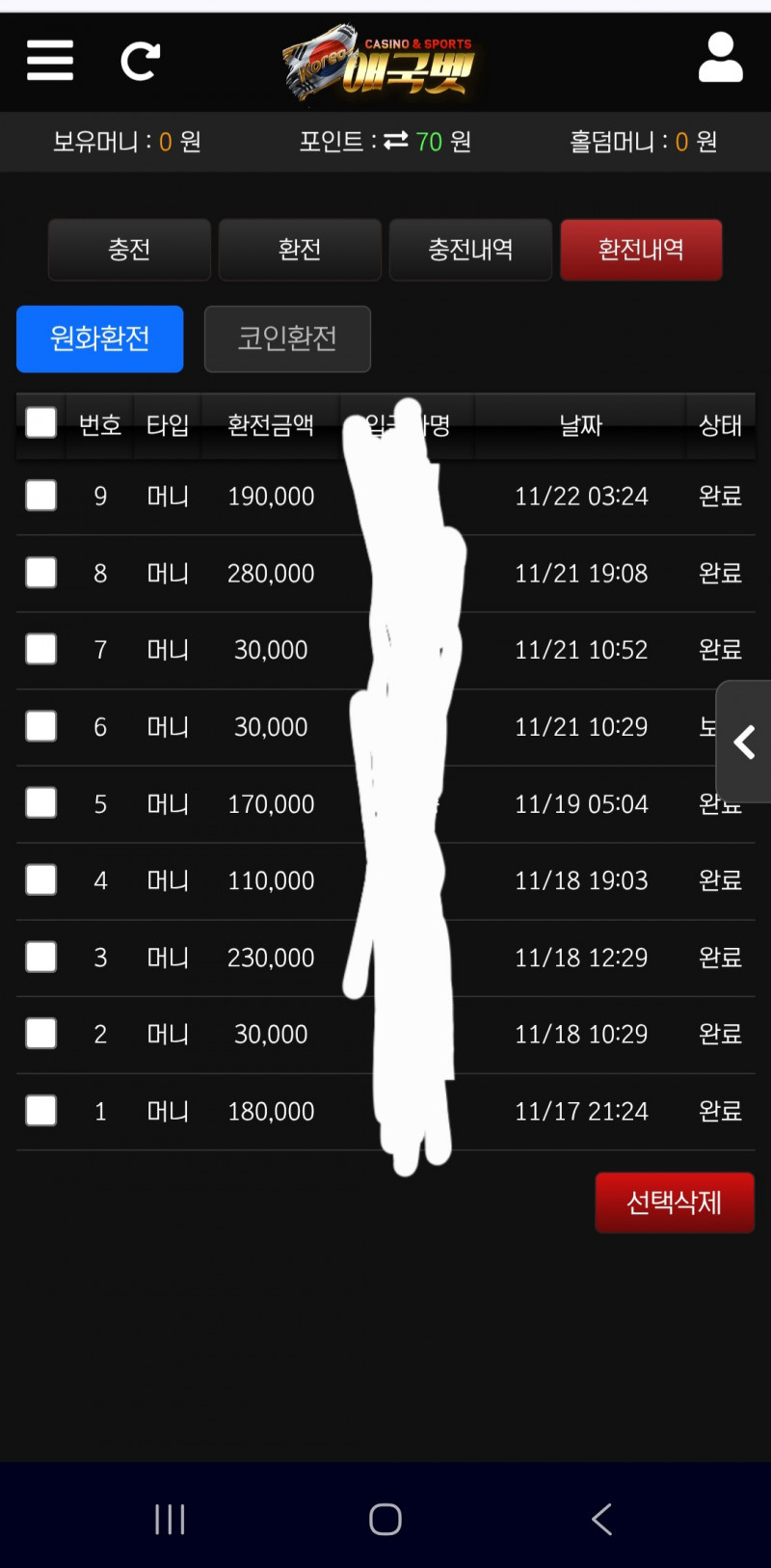Image resolution: width=771 pixels, height=1568 pixels.
Task: Open recent apps from the navigation bar
Action: point(170,1519)
